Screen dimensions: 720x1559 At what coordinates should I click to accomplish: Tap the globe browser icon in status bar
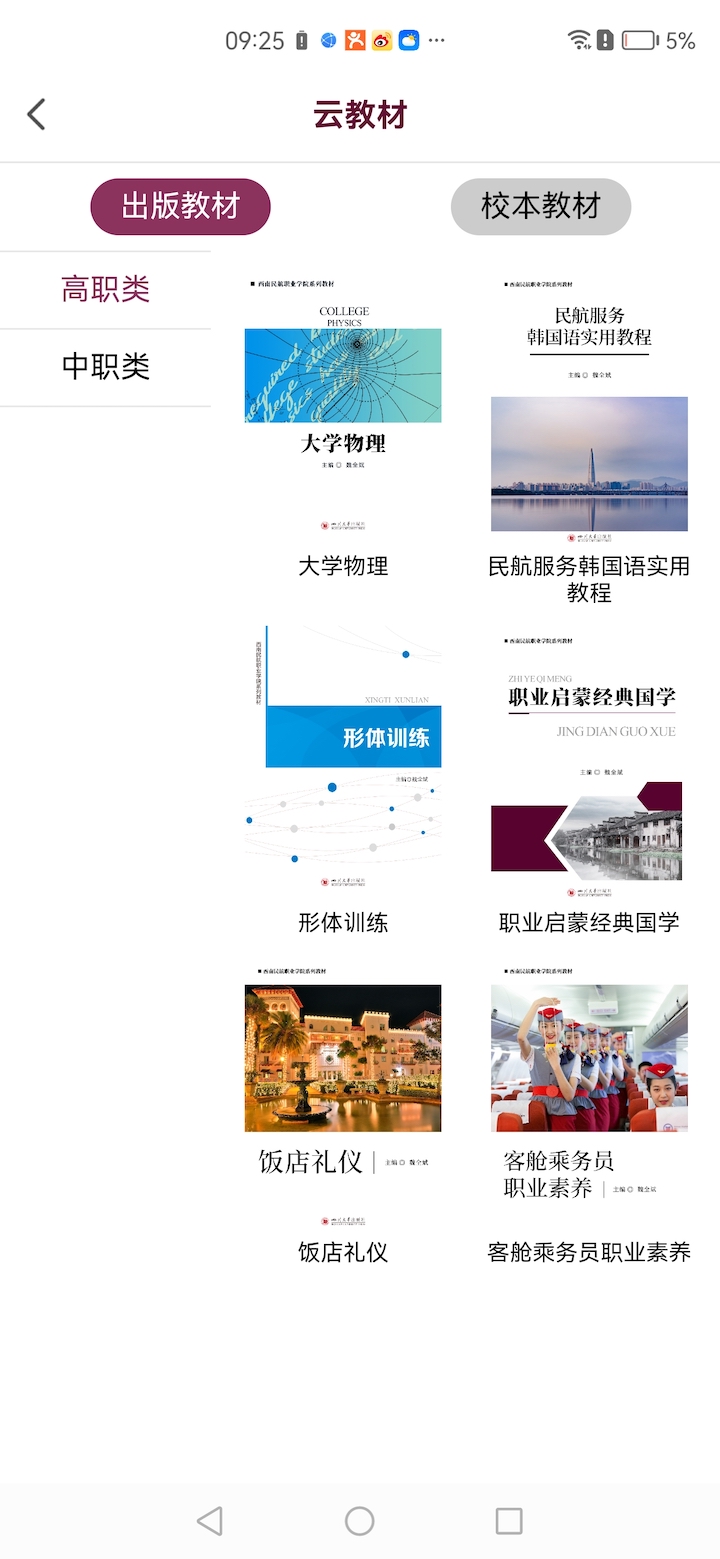[x=330, y=40]
